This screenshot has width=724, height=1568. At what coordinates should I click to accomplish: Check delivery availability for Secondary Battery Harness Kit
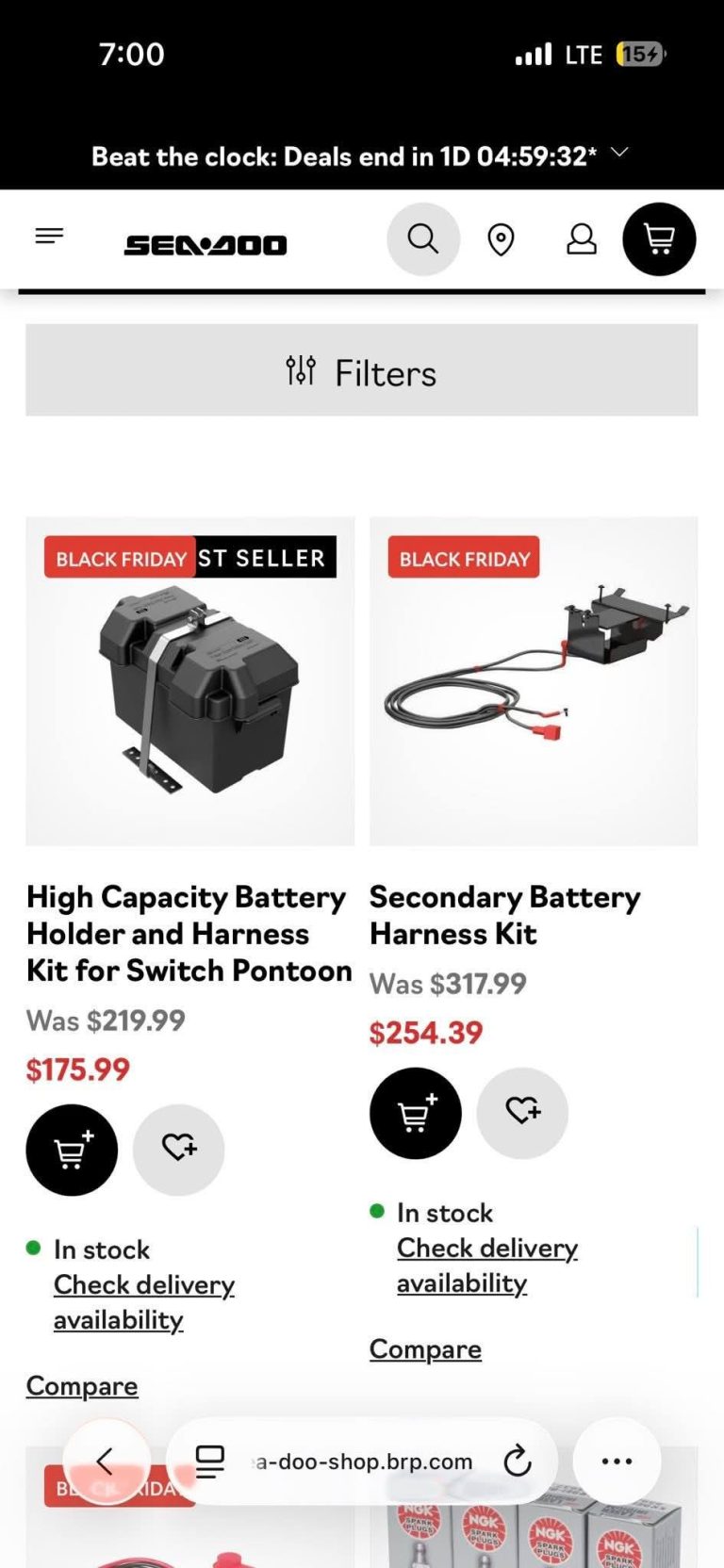pyautogui.click(x=486, y=1265)
